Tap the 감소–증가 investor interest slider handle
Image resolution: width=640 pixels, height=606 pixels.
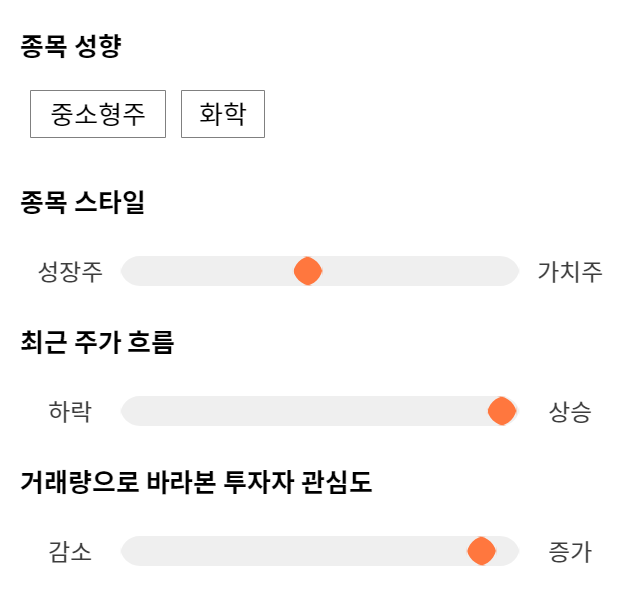482,551
